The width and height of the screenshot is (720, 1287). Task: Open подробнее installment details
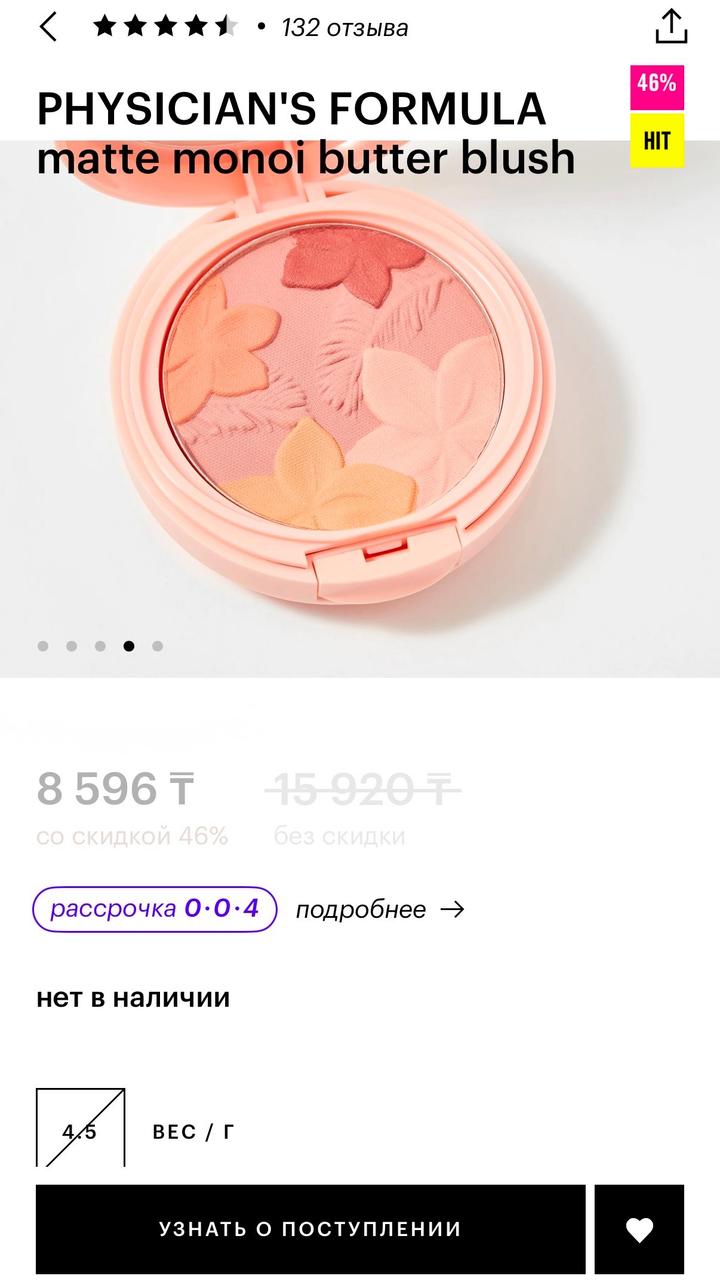[x=380, y=909]
